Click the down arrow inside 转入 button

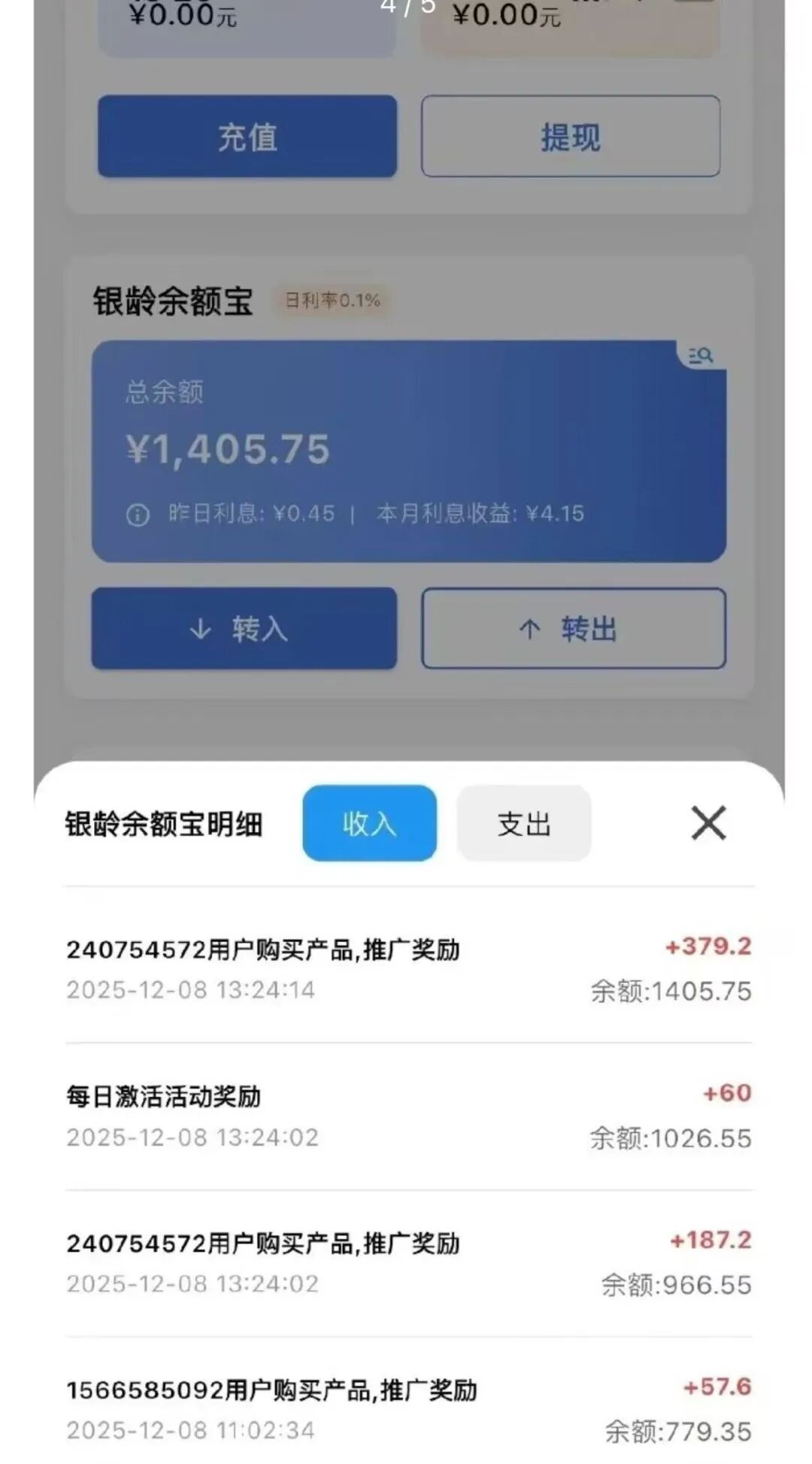point(200,629)
